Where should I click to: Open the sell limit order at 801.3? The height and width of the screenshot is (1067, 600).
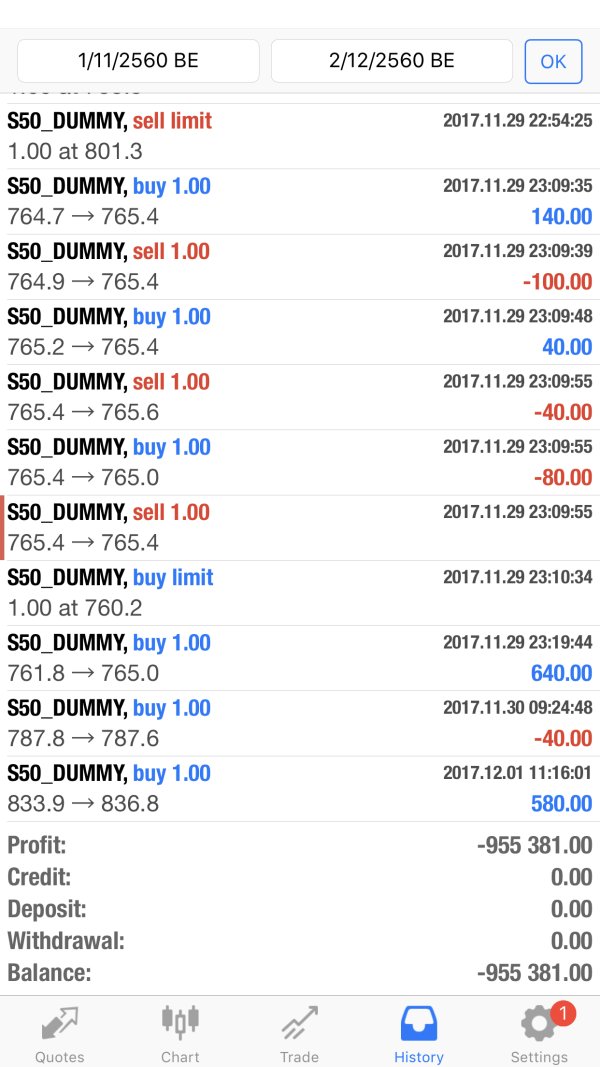coord(300,136)
